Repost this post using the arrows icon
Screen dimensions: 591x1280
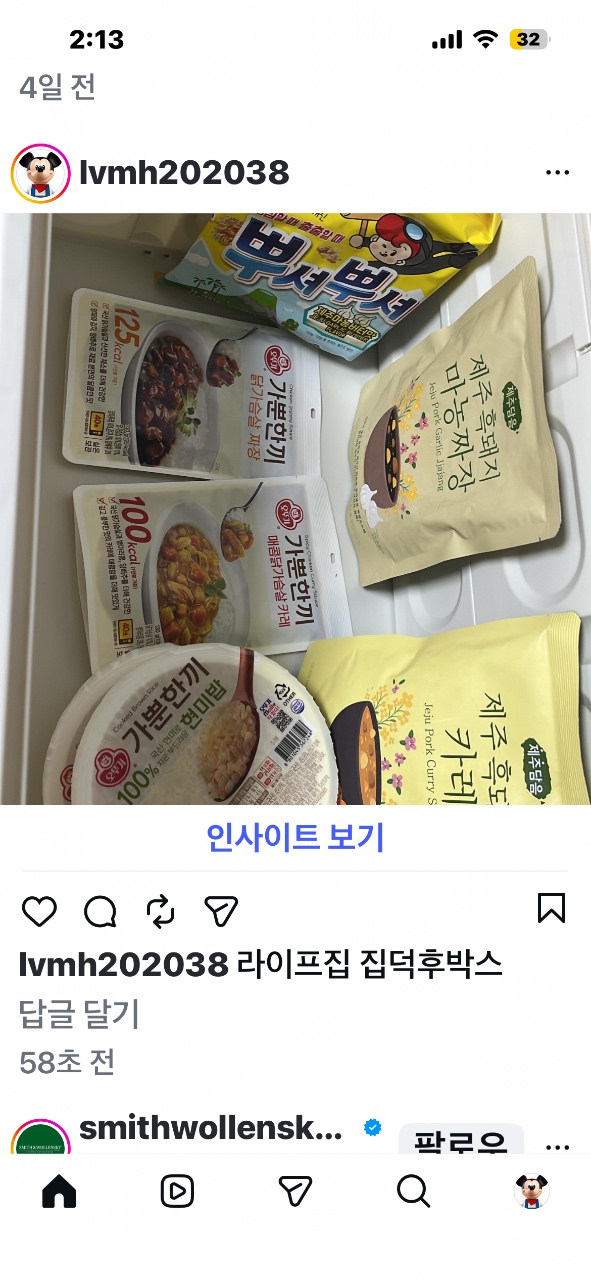point(160,910)
